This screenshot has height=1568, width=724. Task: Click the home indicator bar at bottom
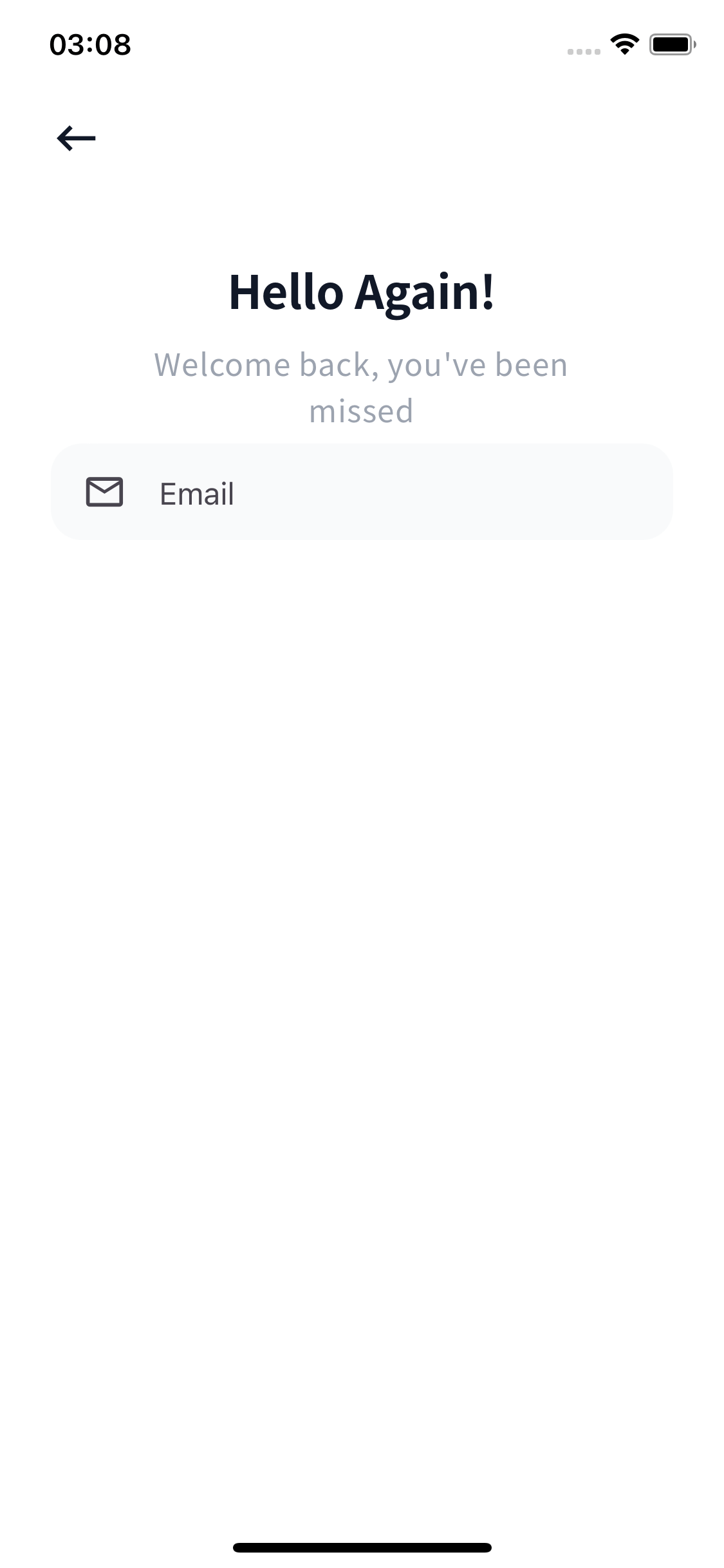coord(362,1547)
